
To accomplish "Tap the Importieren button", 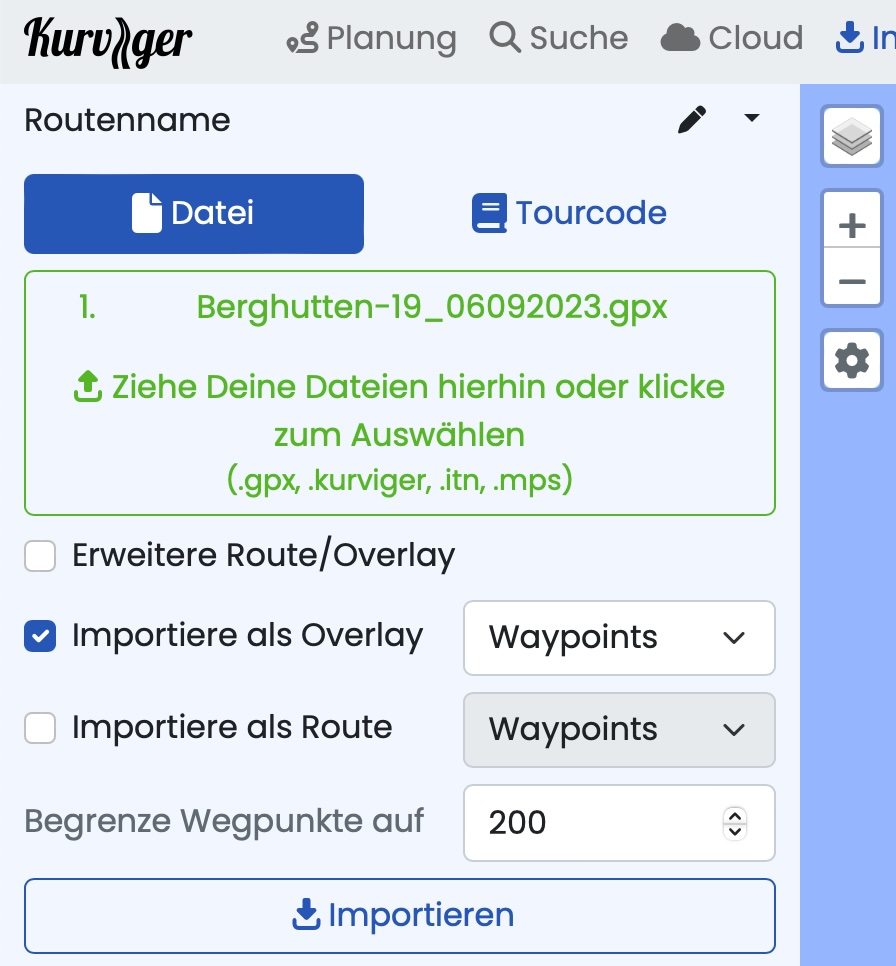I will tap(399, 915).
